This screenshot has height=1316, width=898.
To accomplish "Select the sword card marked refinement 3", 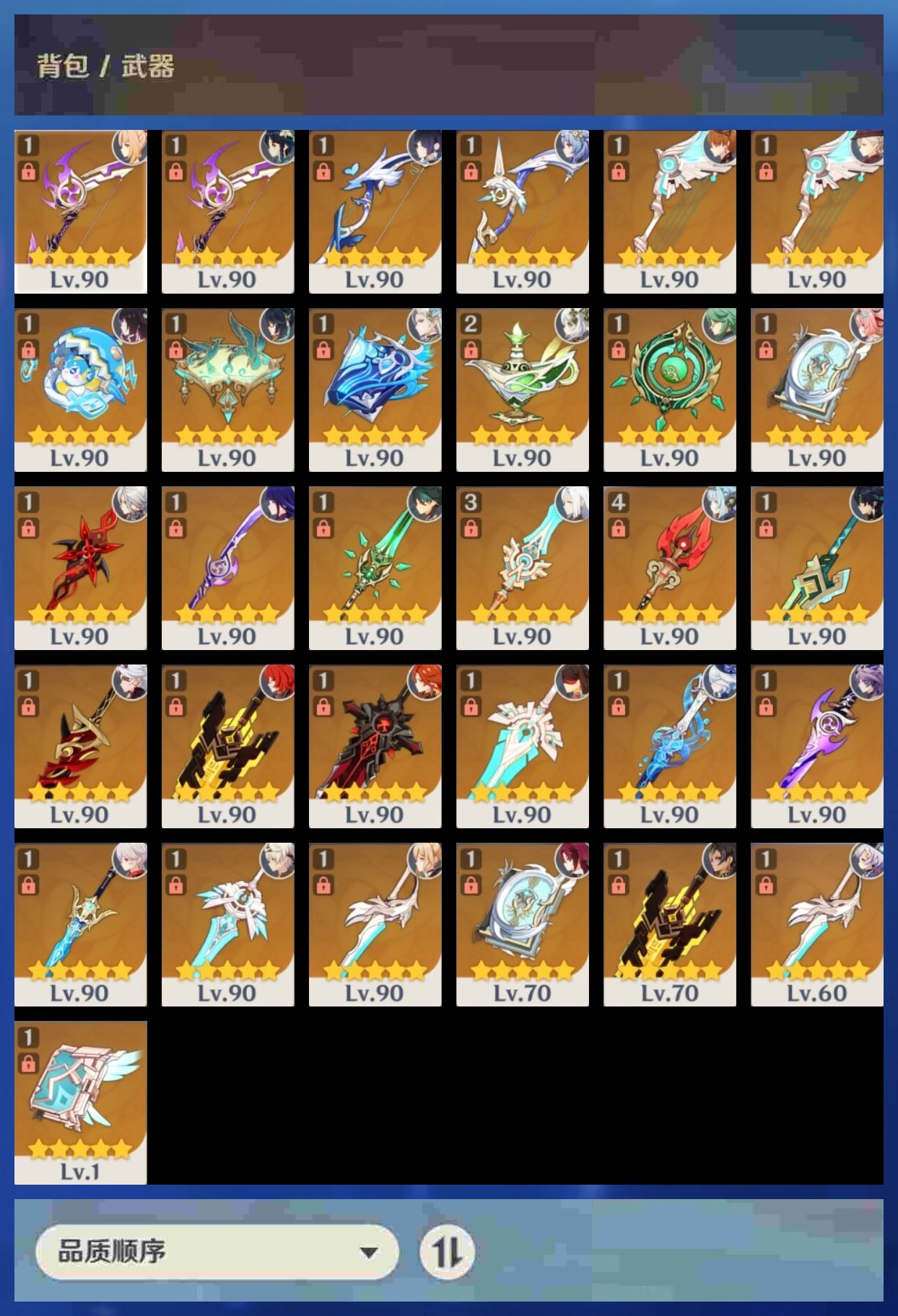I will click(x=522, y=568).
